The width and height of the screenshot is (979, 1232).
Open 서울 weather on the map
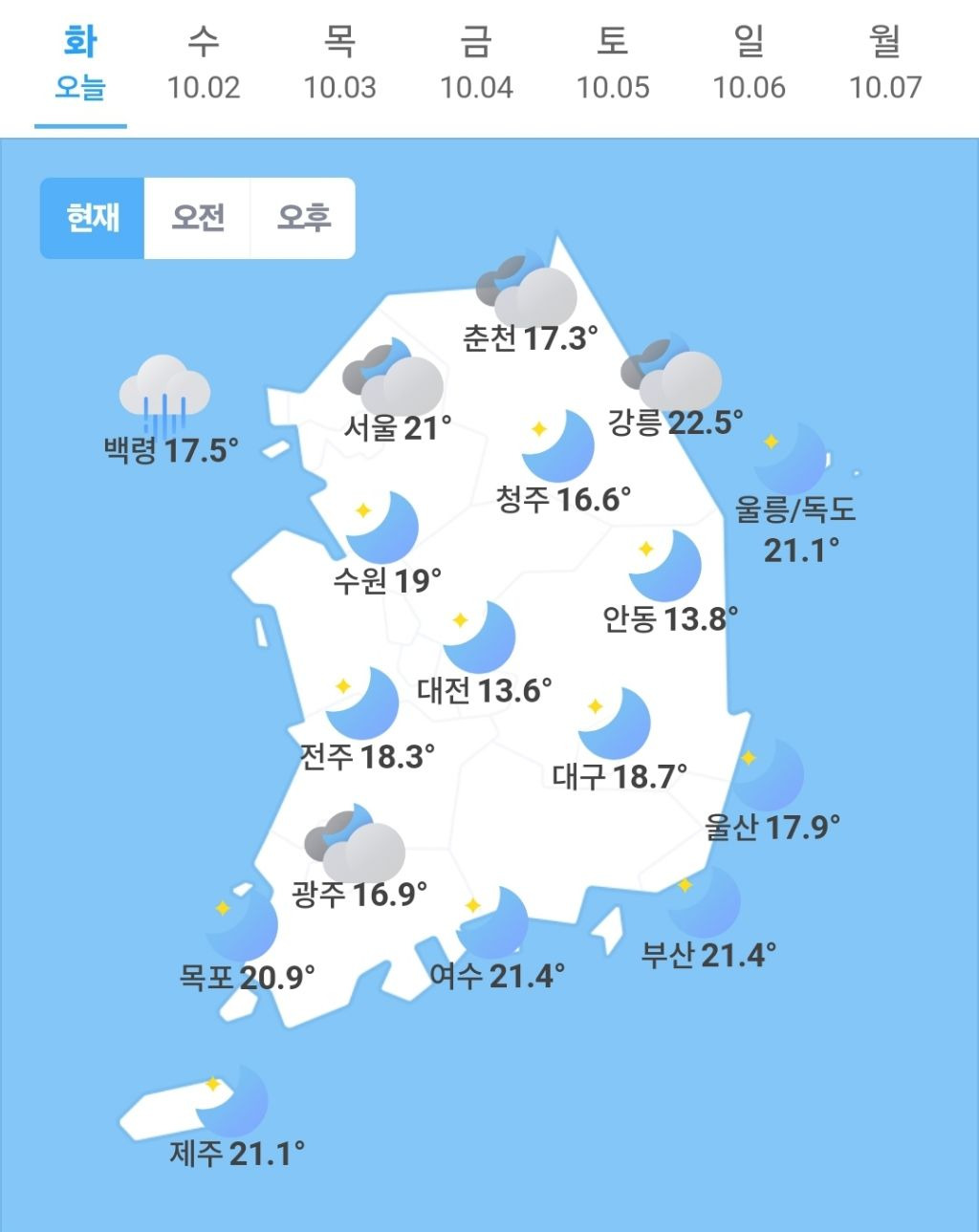click(x=396, y=394)
